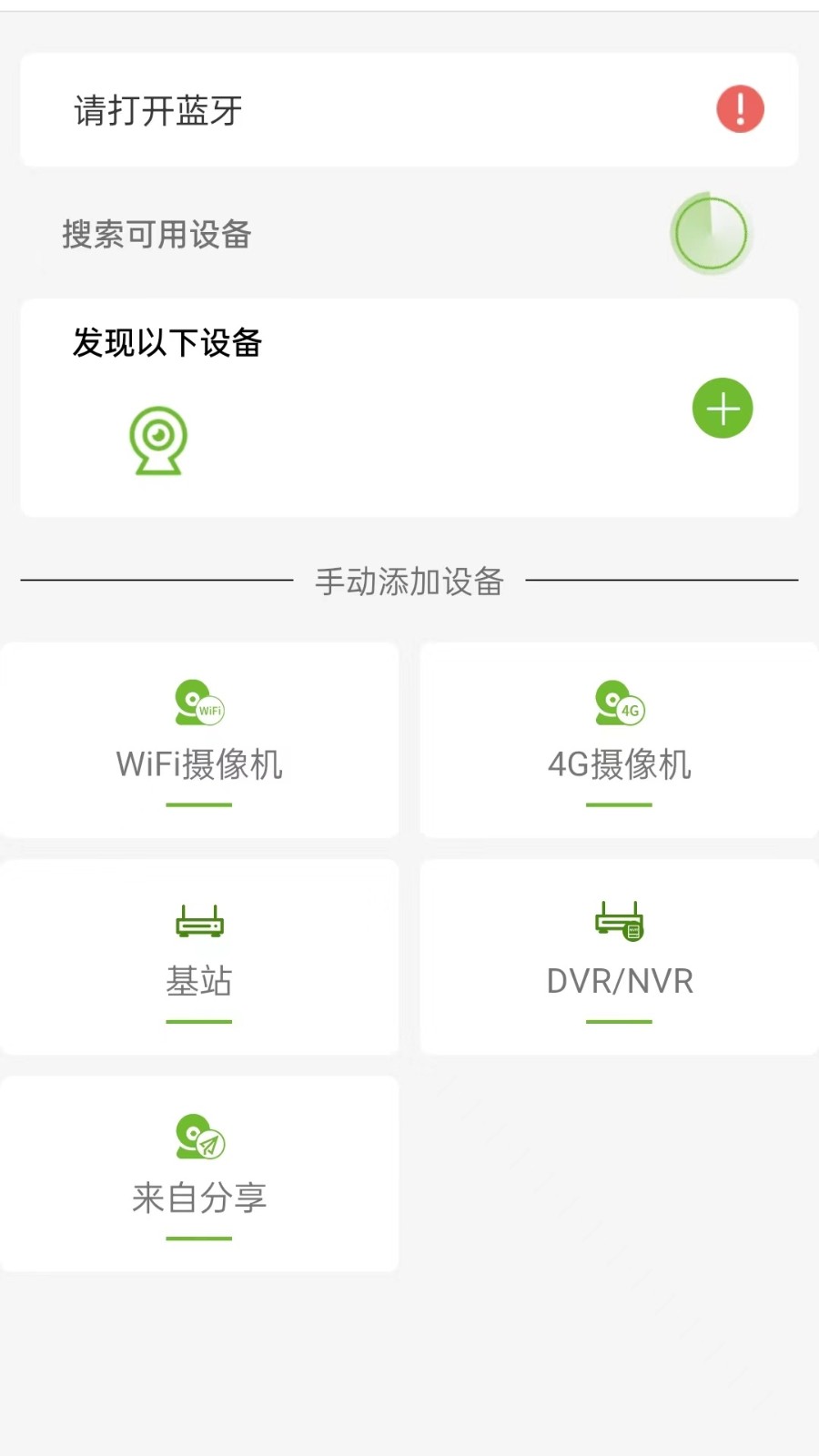Viewport: 819px width, 1456px height.
Task: Tap the circular search progress indicator
Action: (x=711, y=233)
